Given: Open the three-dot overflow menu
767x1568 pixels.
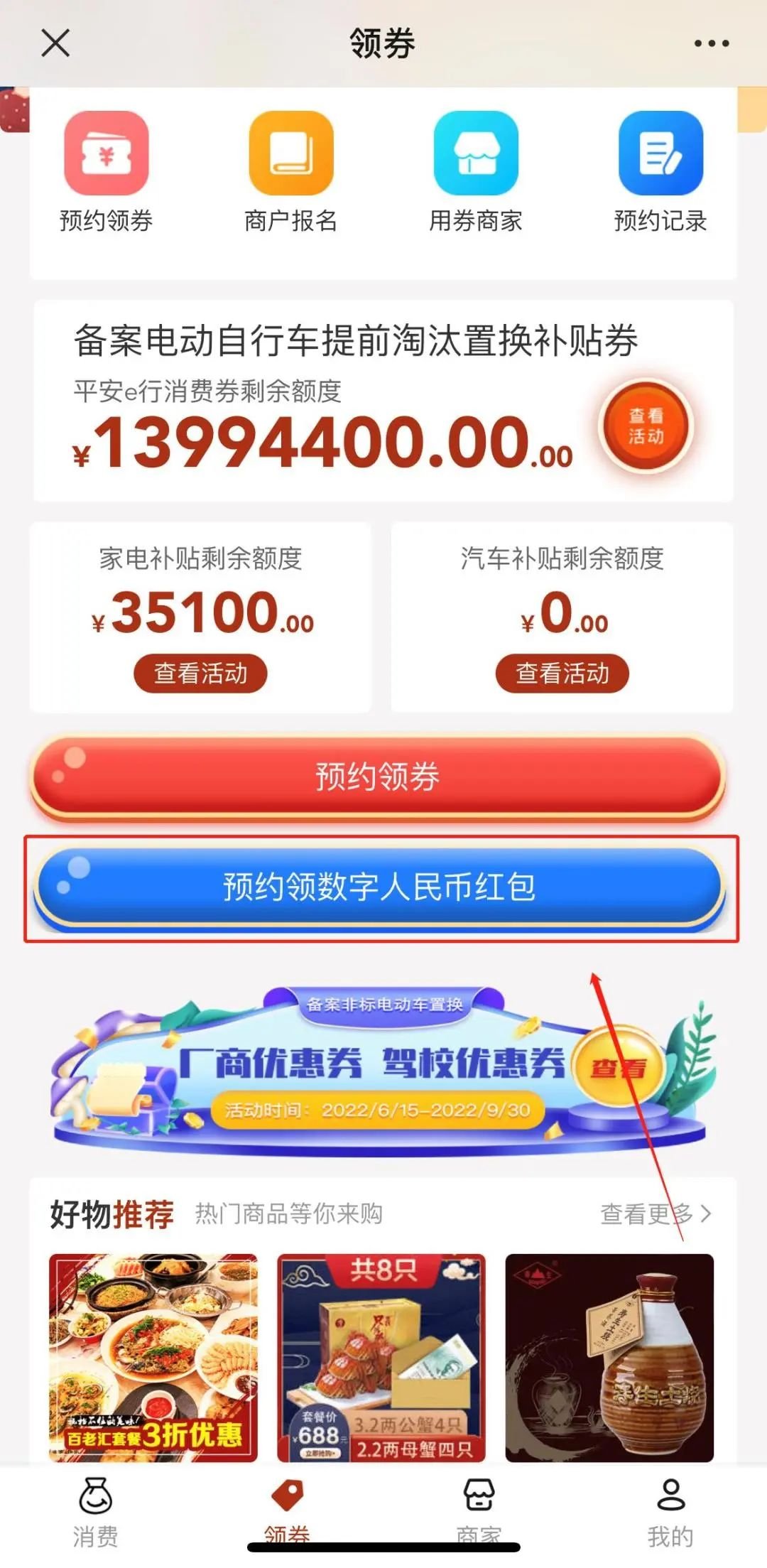Looking at the screenshot, I should click(x=711, y=43).
